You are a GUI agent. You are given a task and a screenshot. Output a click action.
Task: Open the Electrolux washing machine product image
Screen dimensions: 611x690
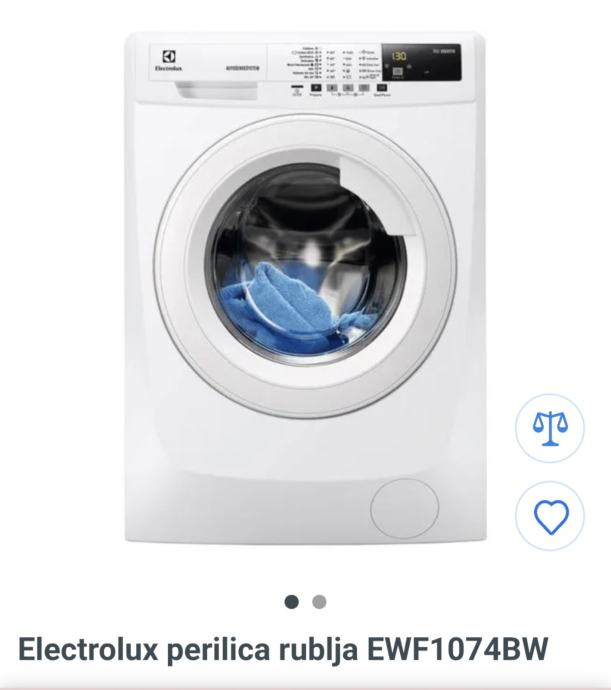click(x=305, y=290)
